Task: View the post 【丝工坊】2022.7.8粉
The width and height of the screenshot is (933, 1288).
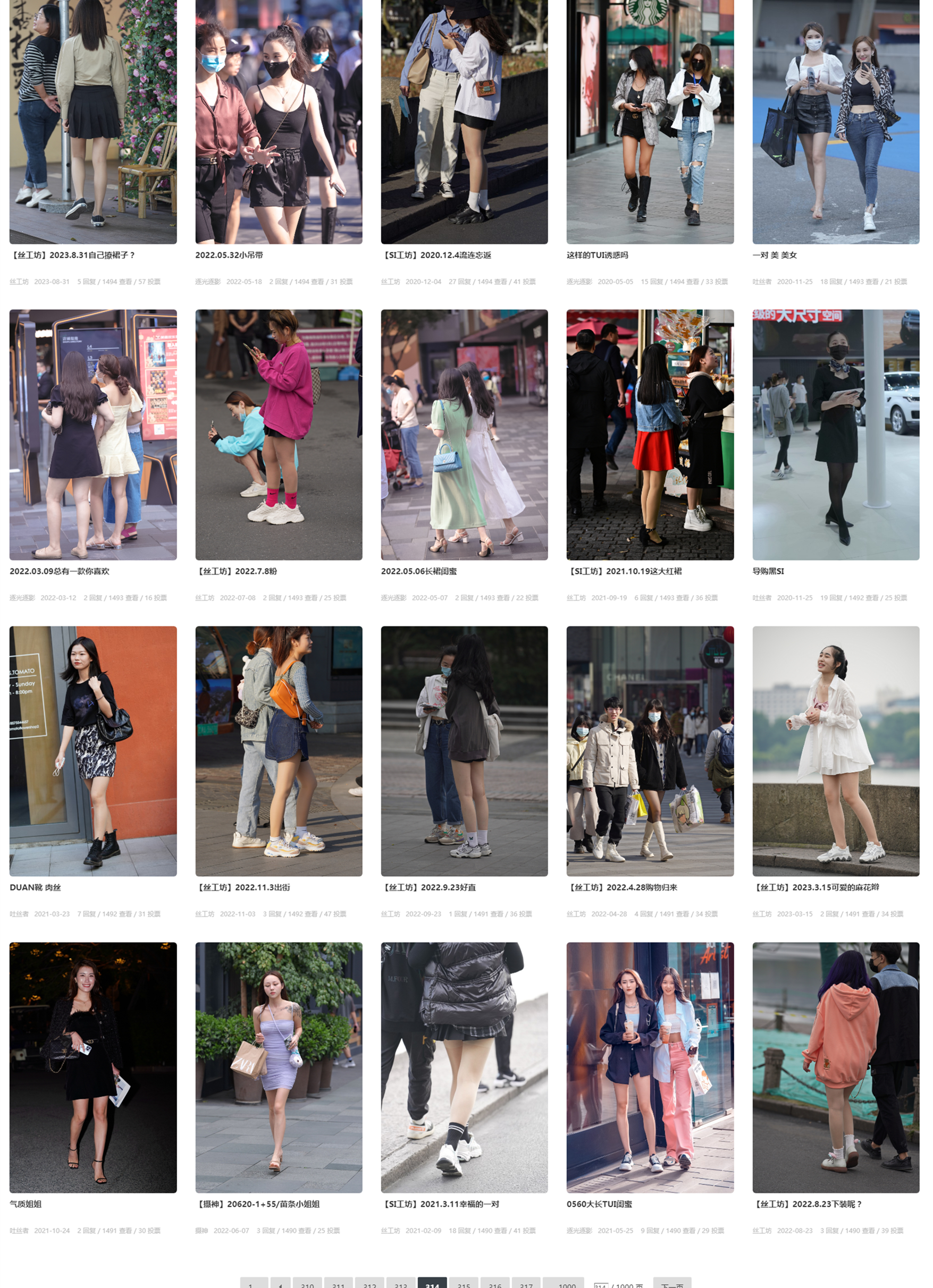Action: pyautogui.click(x=236, y=571)
